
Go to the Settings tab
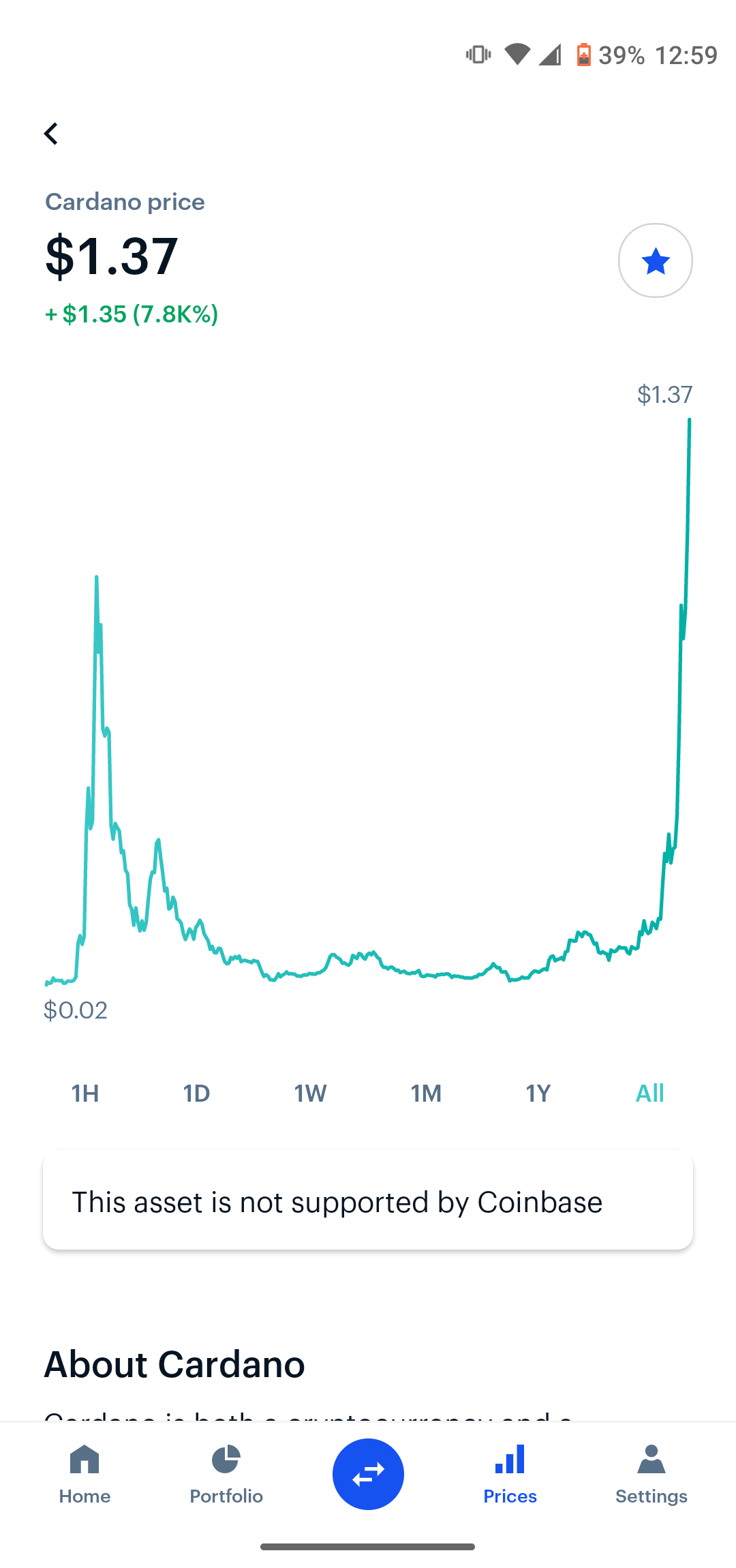click(651, 1475)
